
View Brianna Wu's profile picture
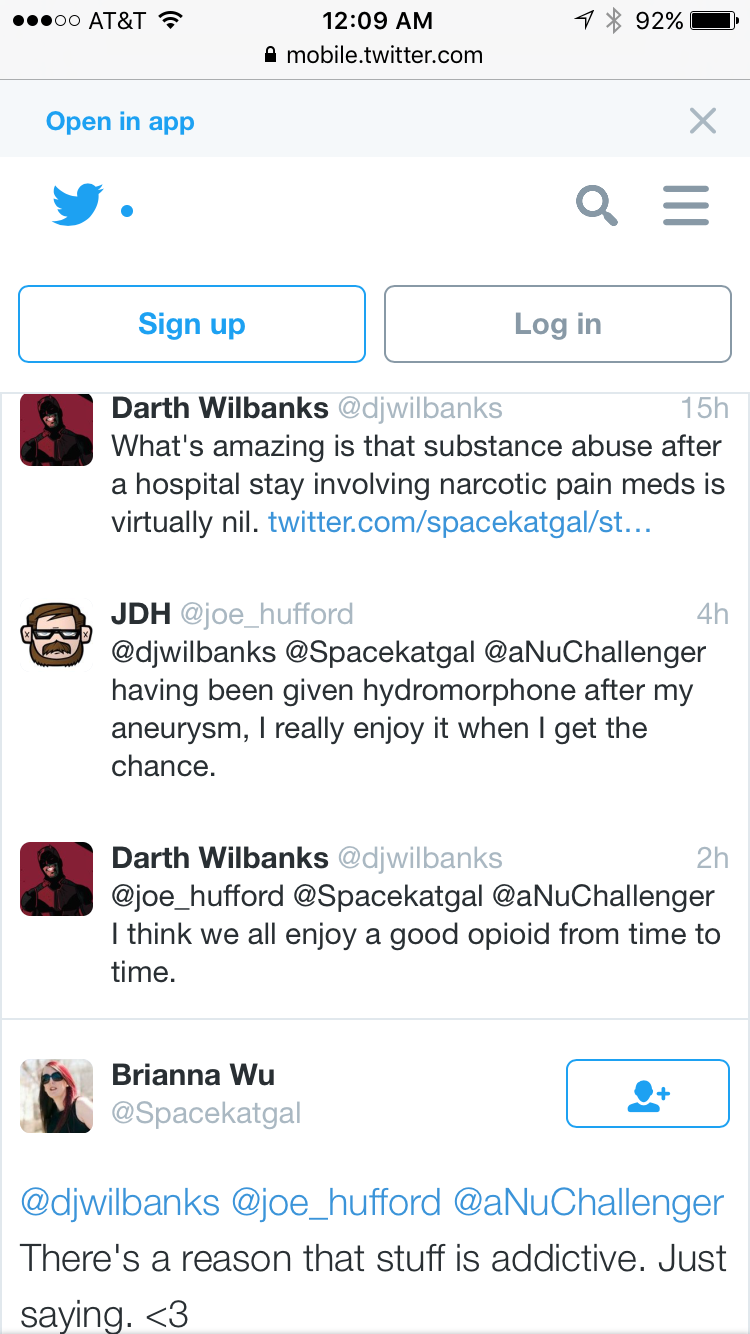click(56, 1095)
